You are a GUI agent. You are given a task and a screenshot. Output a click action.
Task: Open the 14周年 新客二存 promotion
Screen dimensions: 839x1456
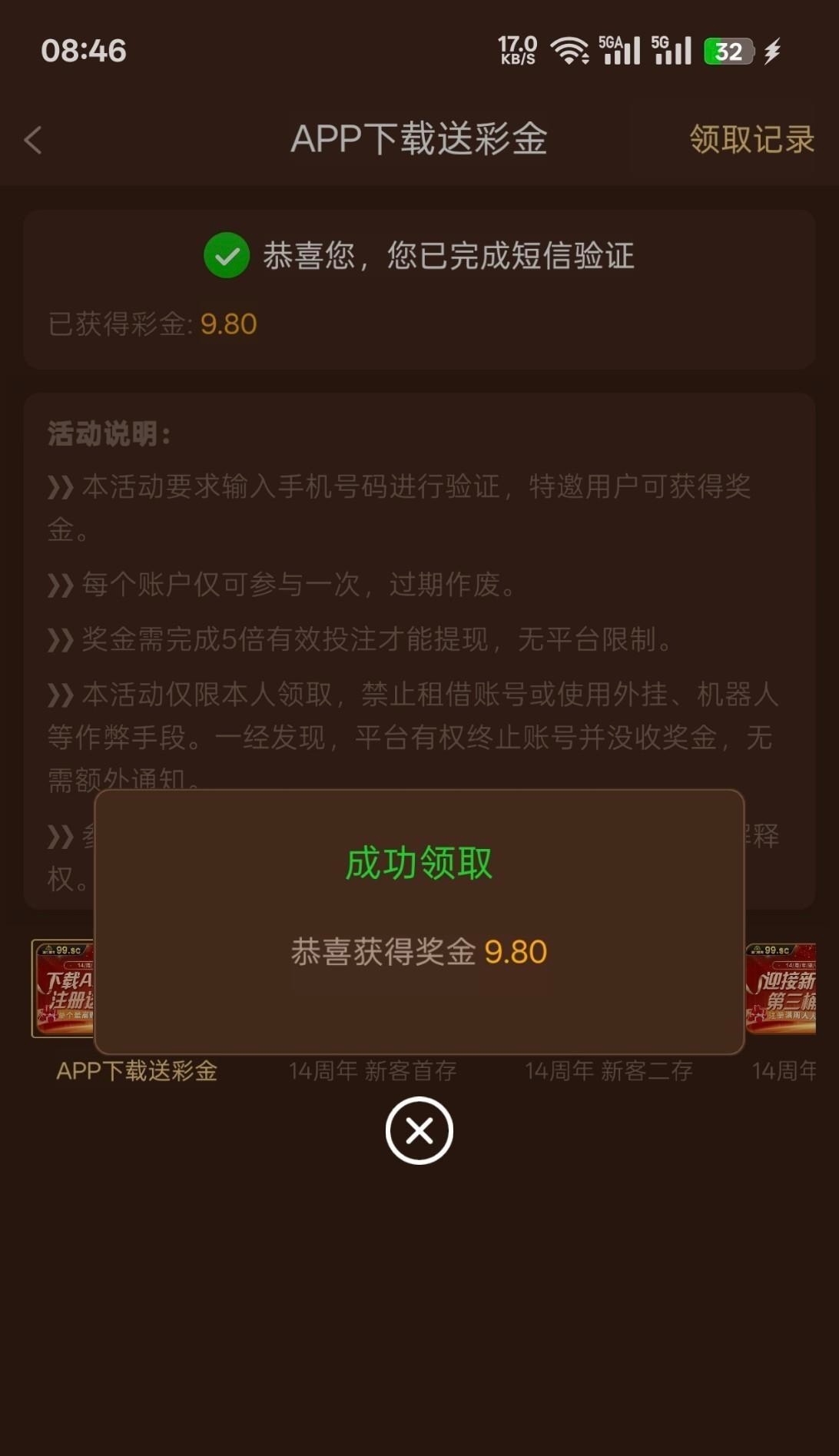(609, 1070)
